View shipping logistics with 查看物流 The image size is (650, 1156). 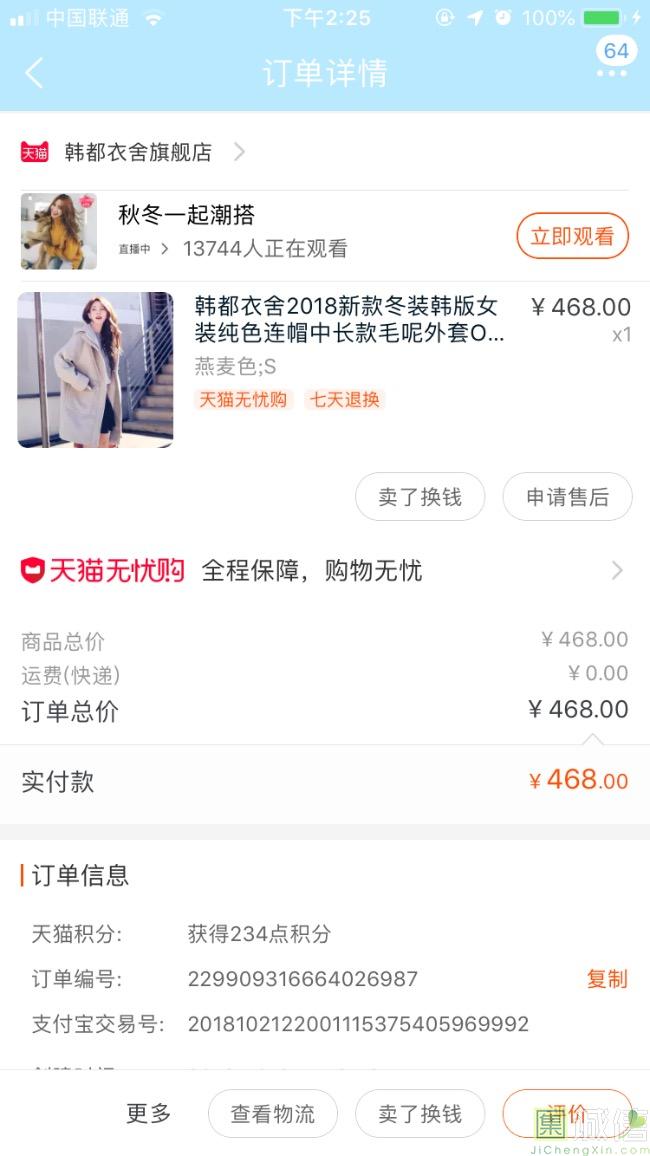pos(273,1114)
